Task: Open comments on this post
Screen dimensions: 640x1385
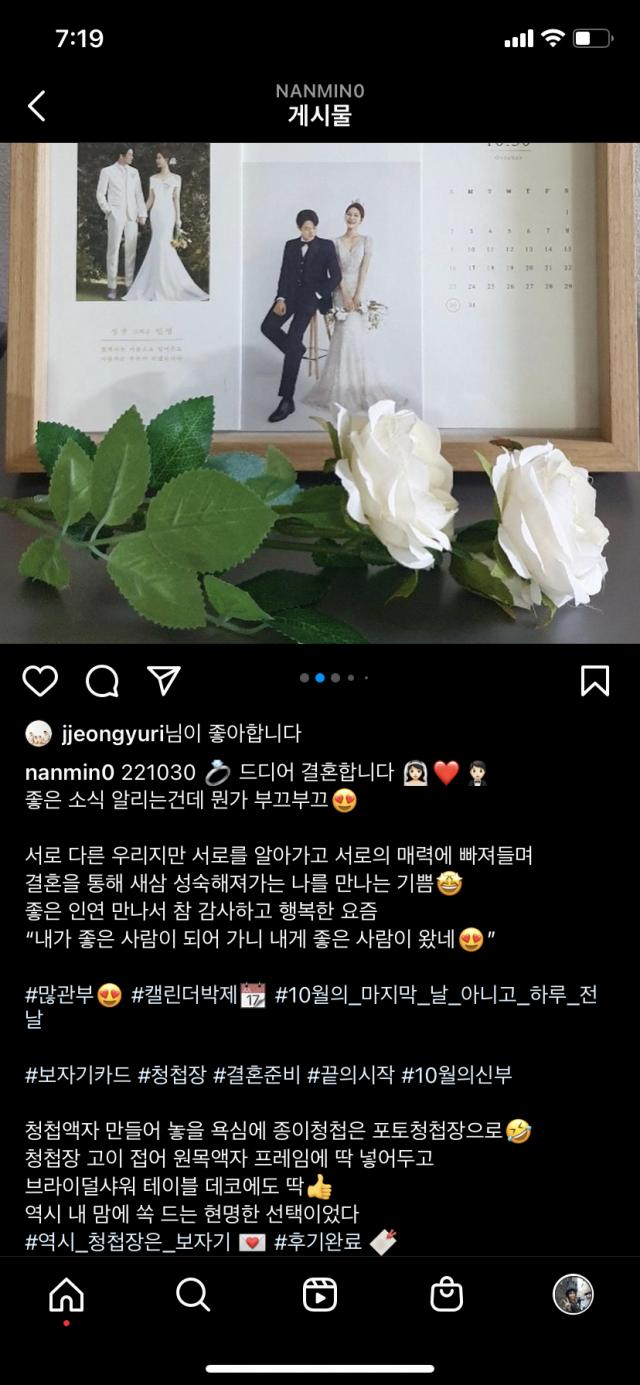Action: (102, 681)
